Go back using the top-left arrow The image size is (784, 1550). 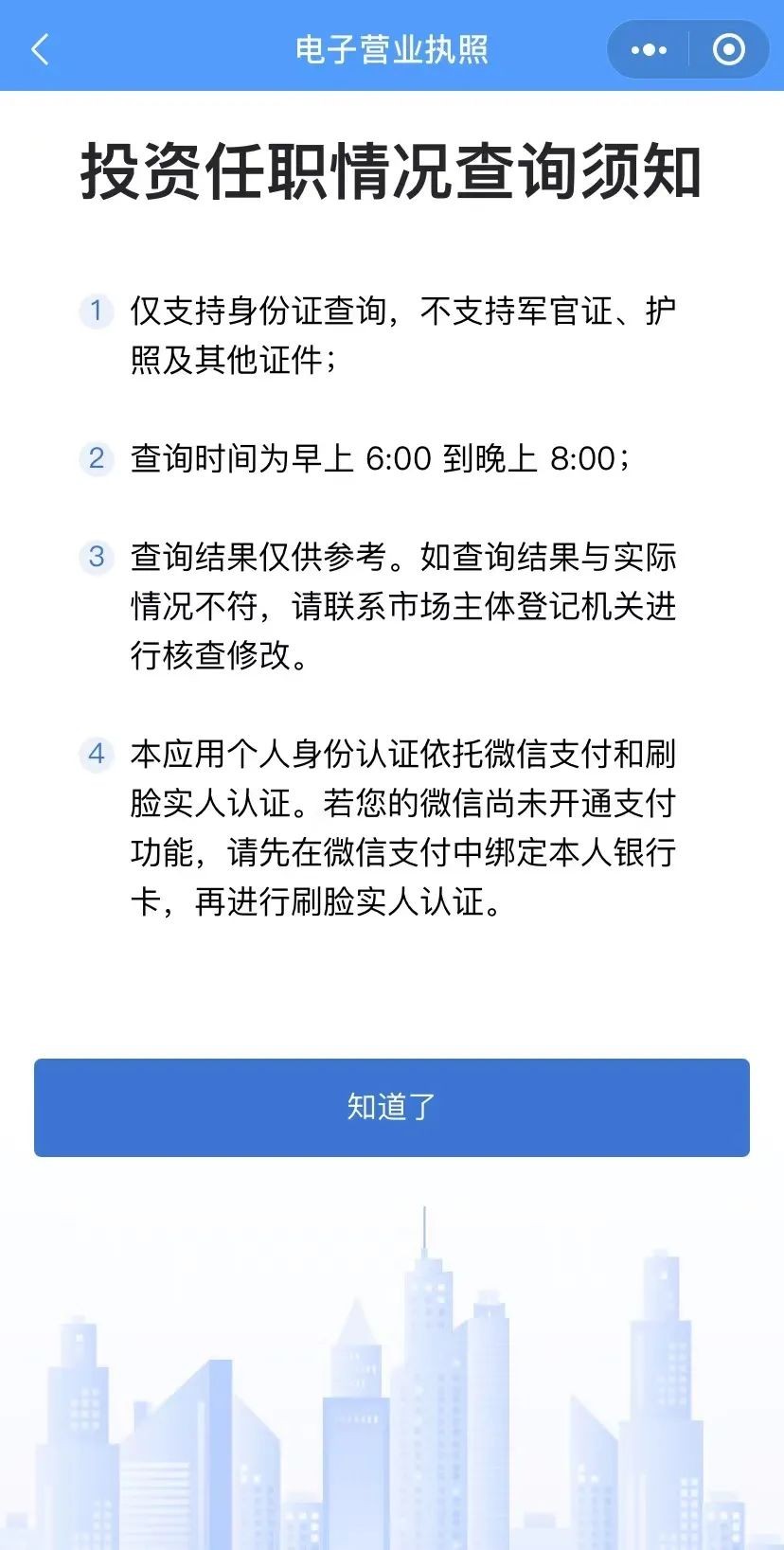pyautogui.click(x=40, y=49)
